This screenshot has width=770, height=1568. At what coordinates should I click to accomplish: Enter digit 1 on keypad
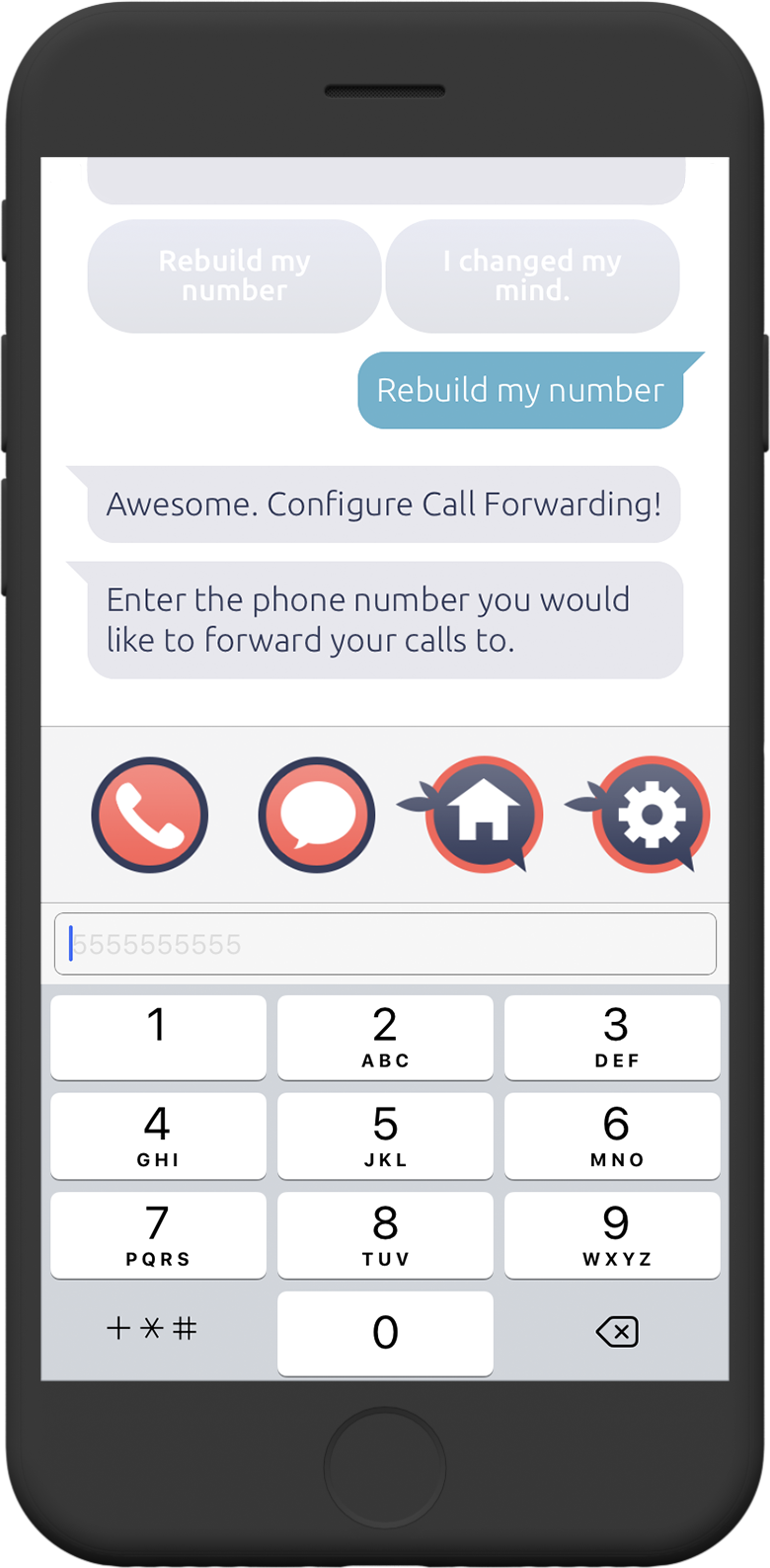[x=158, y=1036]
